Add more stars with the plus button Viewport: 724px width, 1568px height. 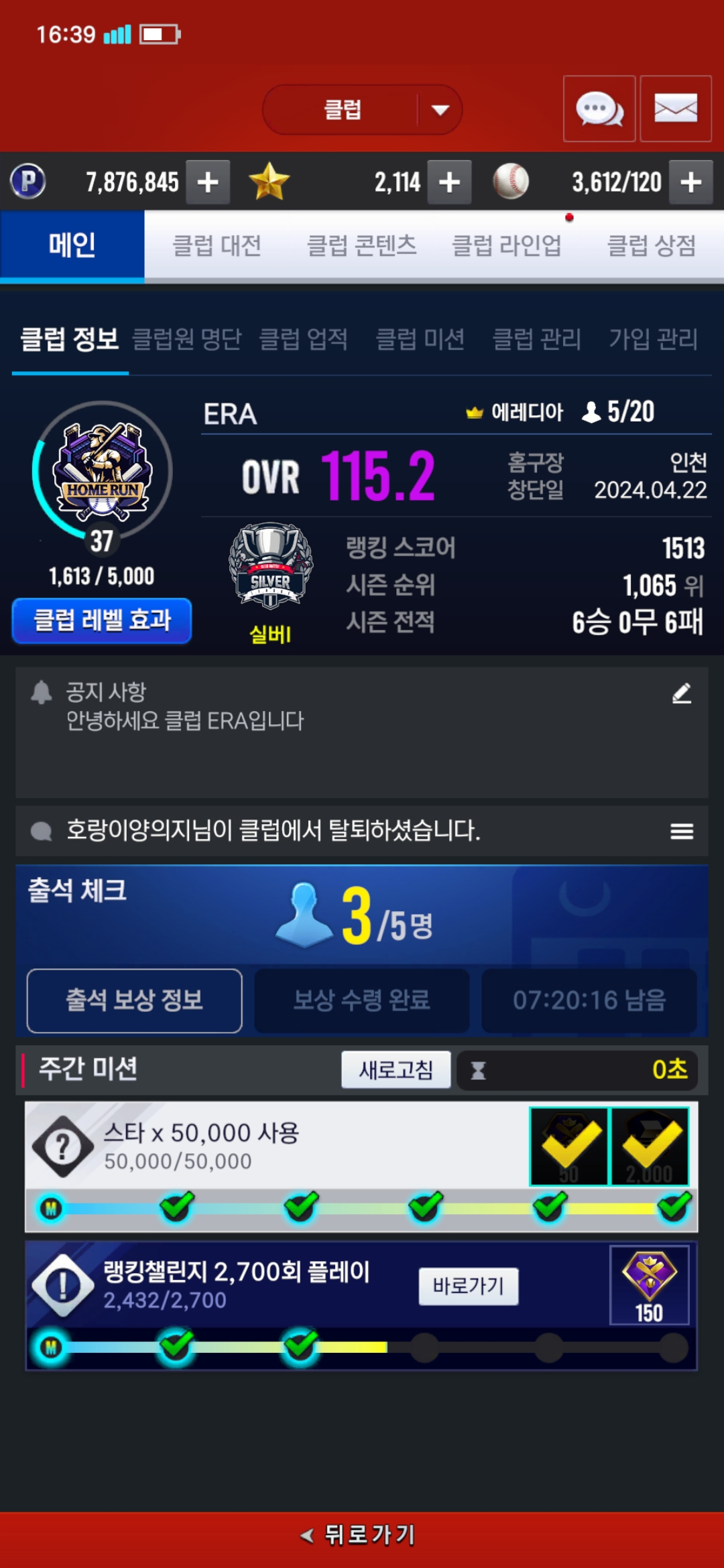(x=449, y=182)
